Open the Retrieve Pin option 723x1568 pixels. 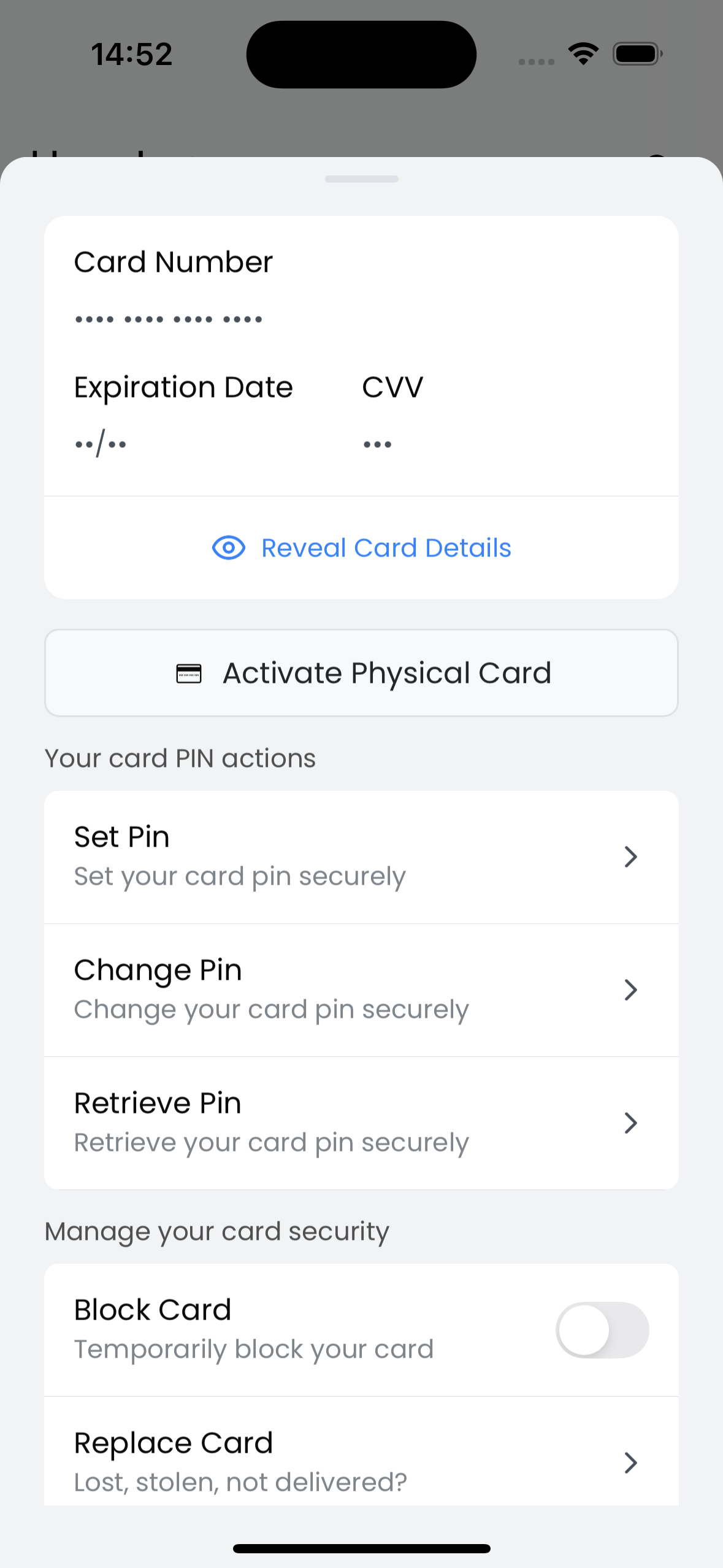pyautogui.click(x=361, y=1123)
